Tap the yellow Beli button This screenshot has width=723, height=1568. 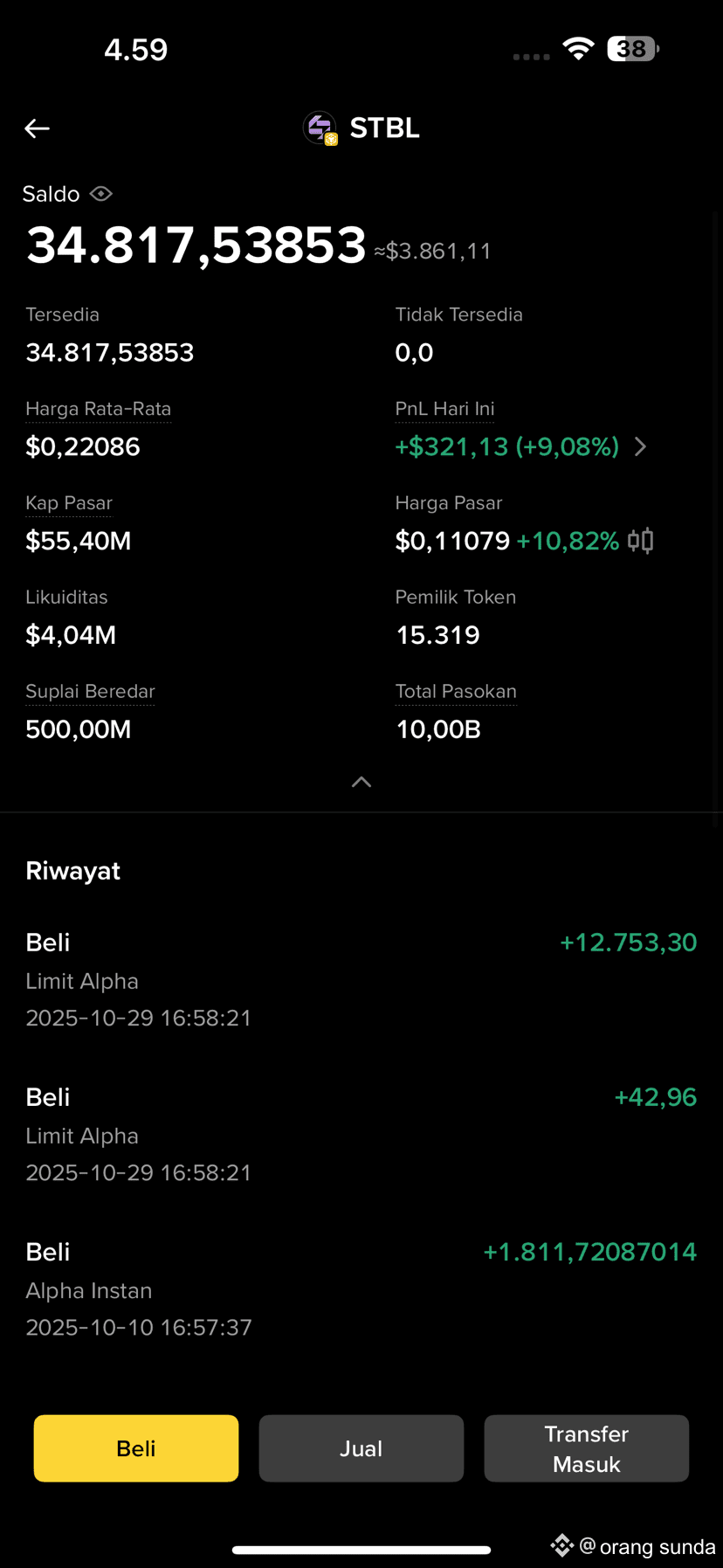coord(136,1448)
